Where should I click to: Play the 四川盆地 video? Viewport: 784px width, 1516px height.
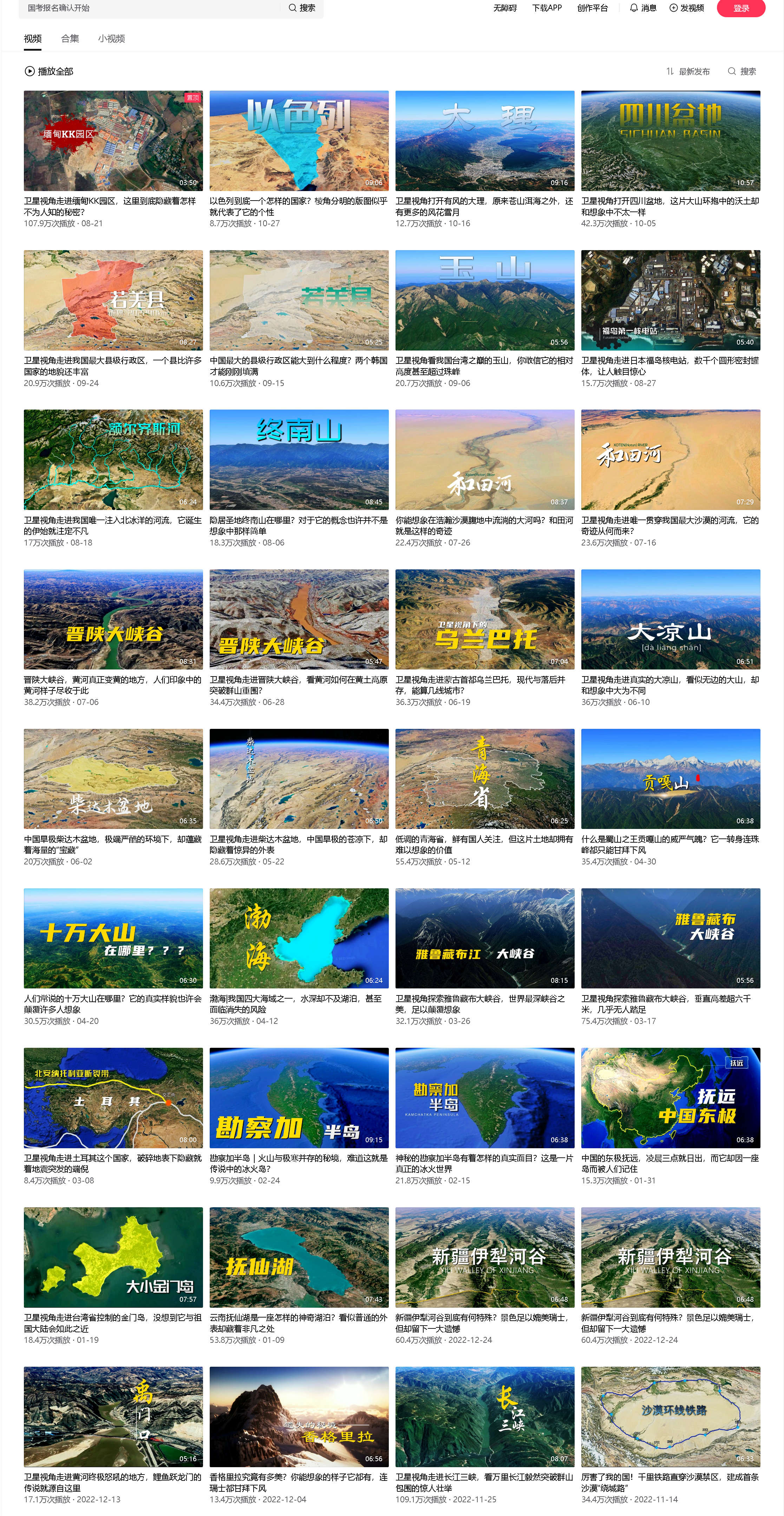[x=671, y=141]
